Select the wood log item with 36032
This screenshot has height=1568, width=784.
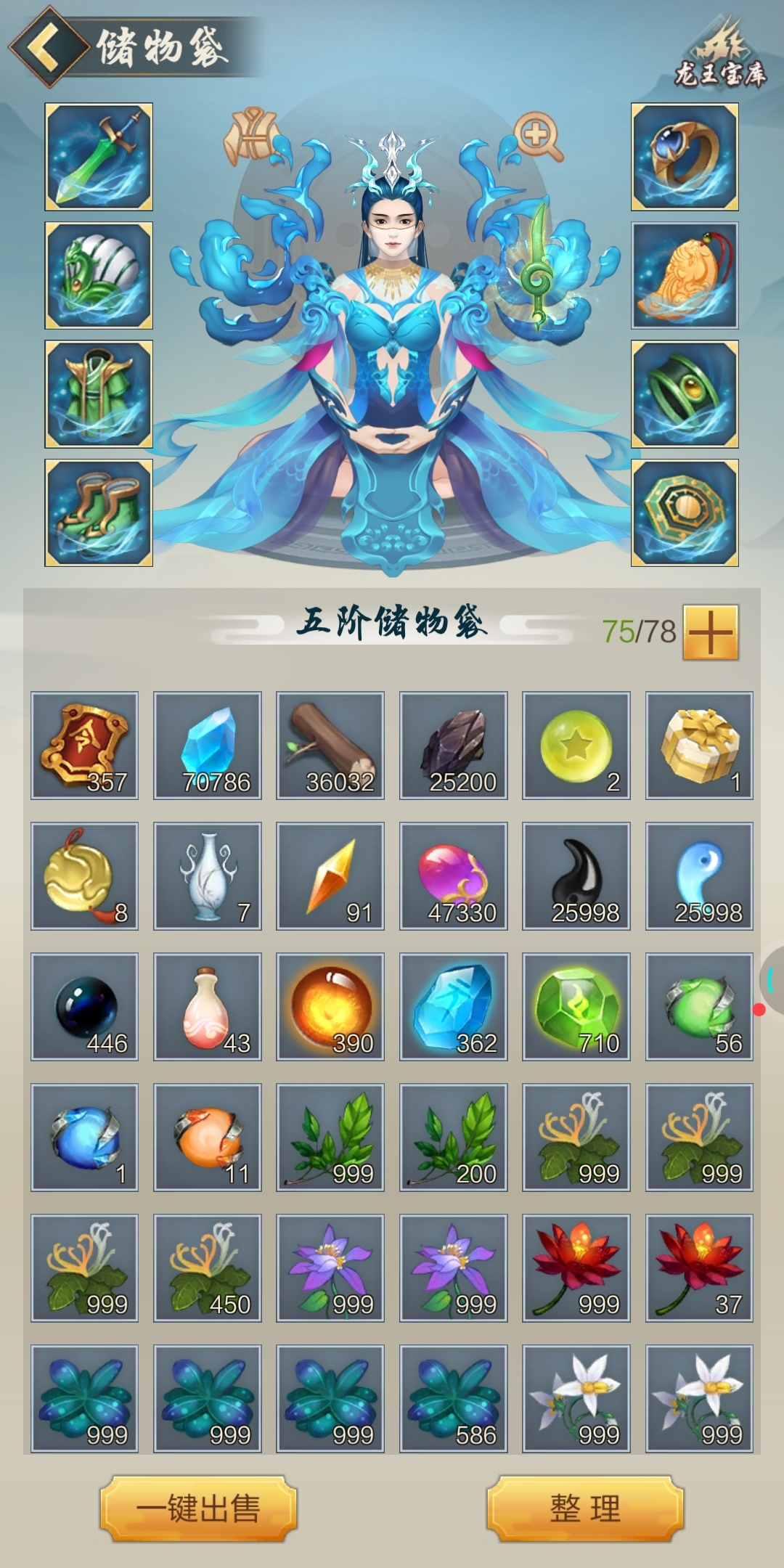[330, 746]
